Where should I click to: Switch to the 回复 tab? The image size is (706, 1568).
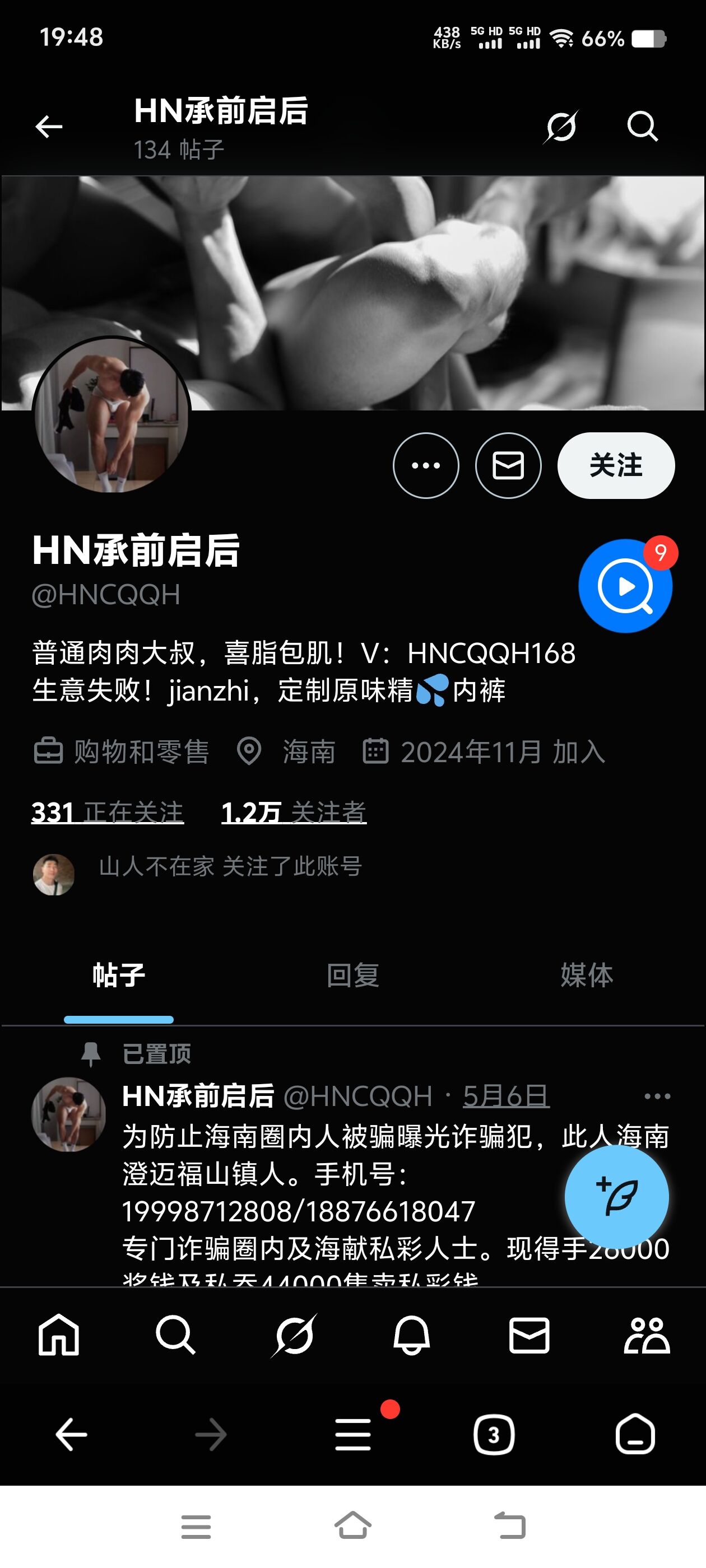pos(352,975)
